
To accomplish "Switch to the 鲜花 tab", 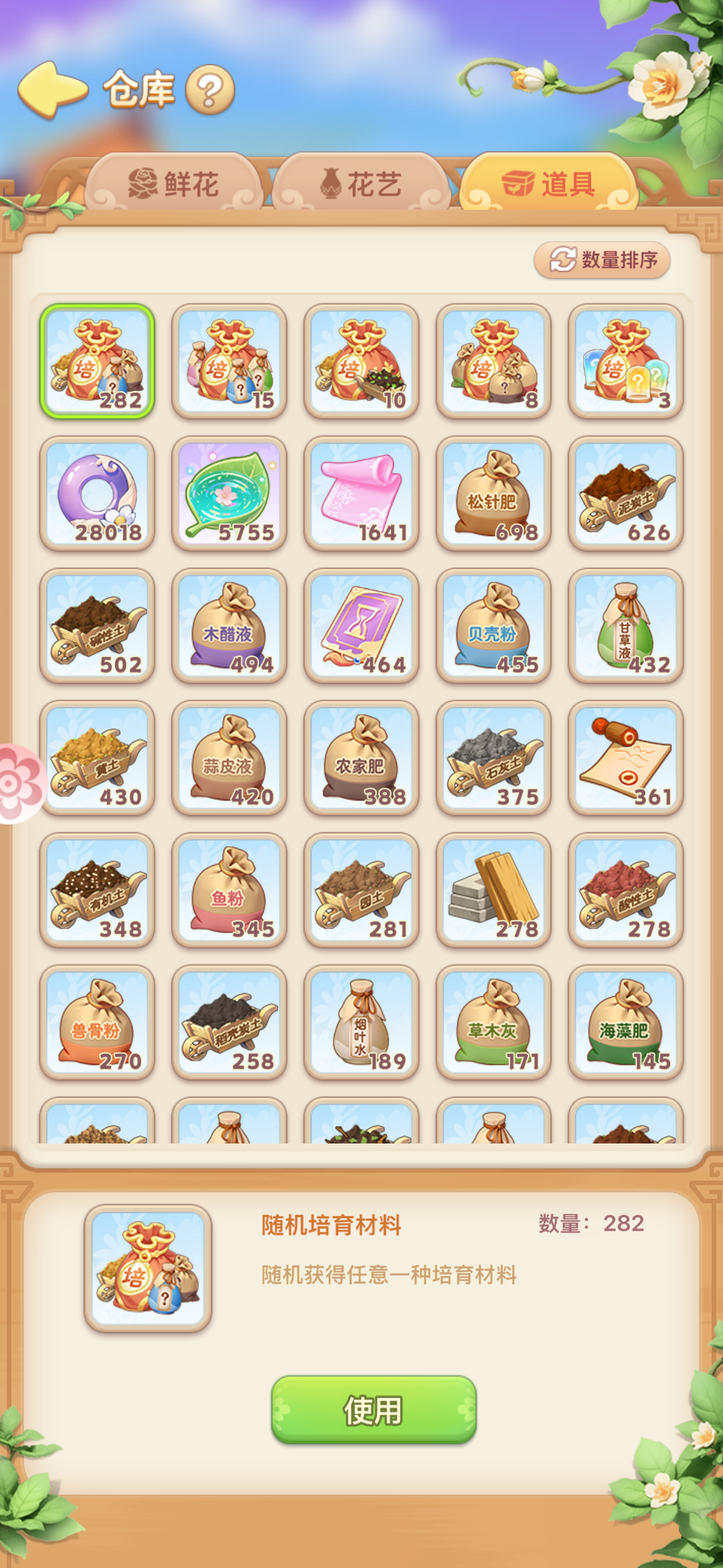I will tap(174, 184).
